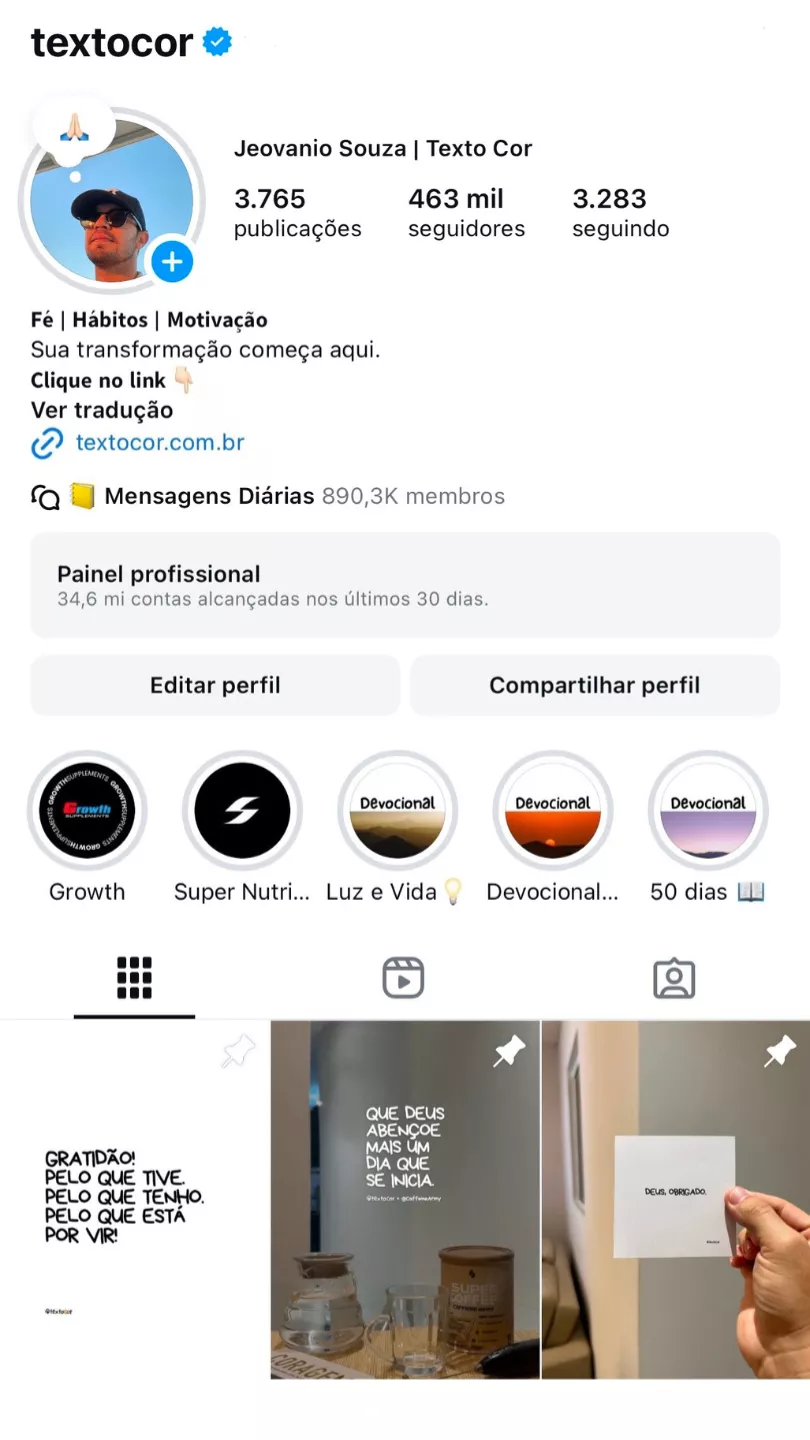
Task: Switch to the Reels tab
Action: click(404, 978)
